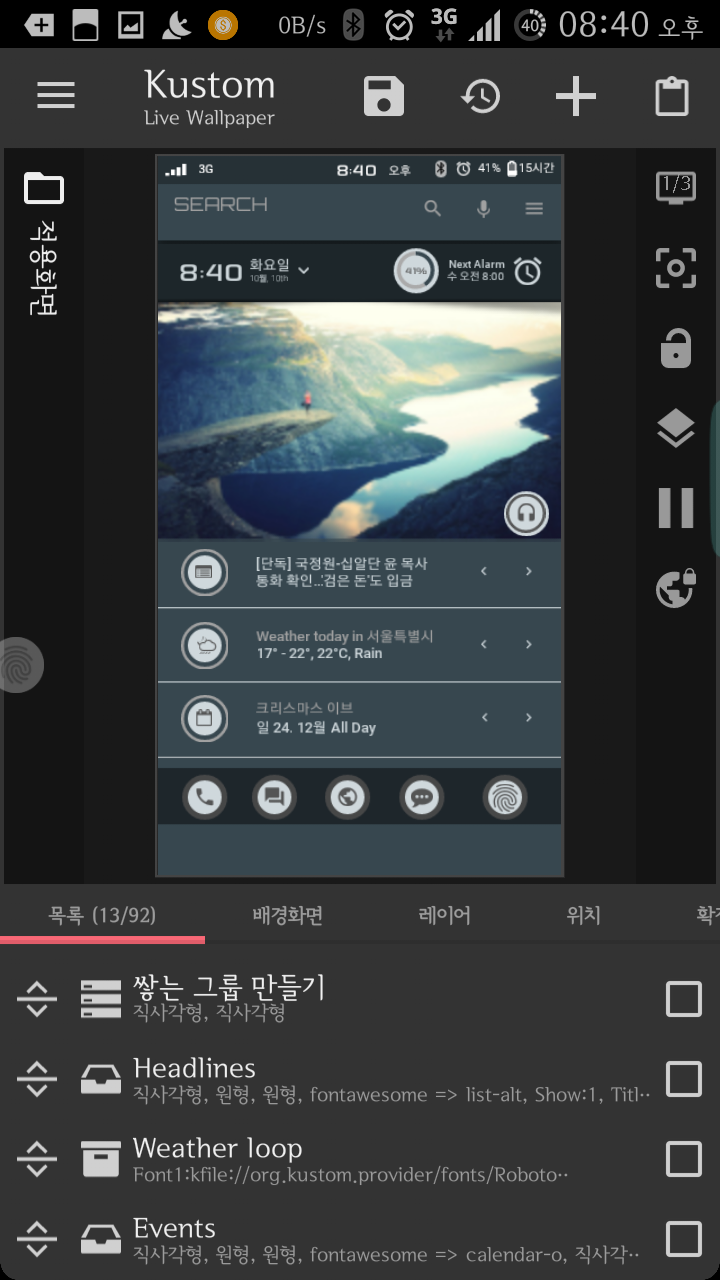Open the hamburger drawer menu
Screen dimensions: 720x1280
click(x=56, y=96)
